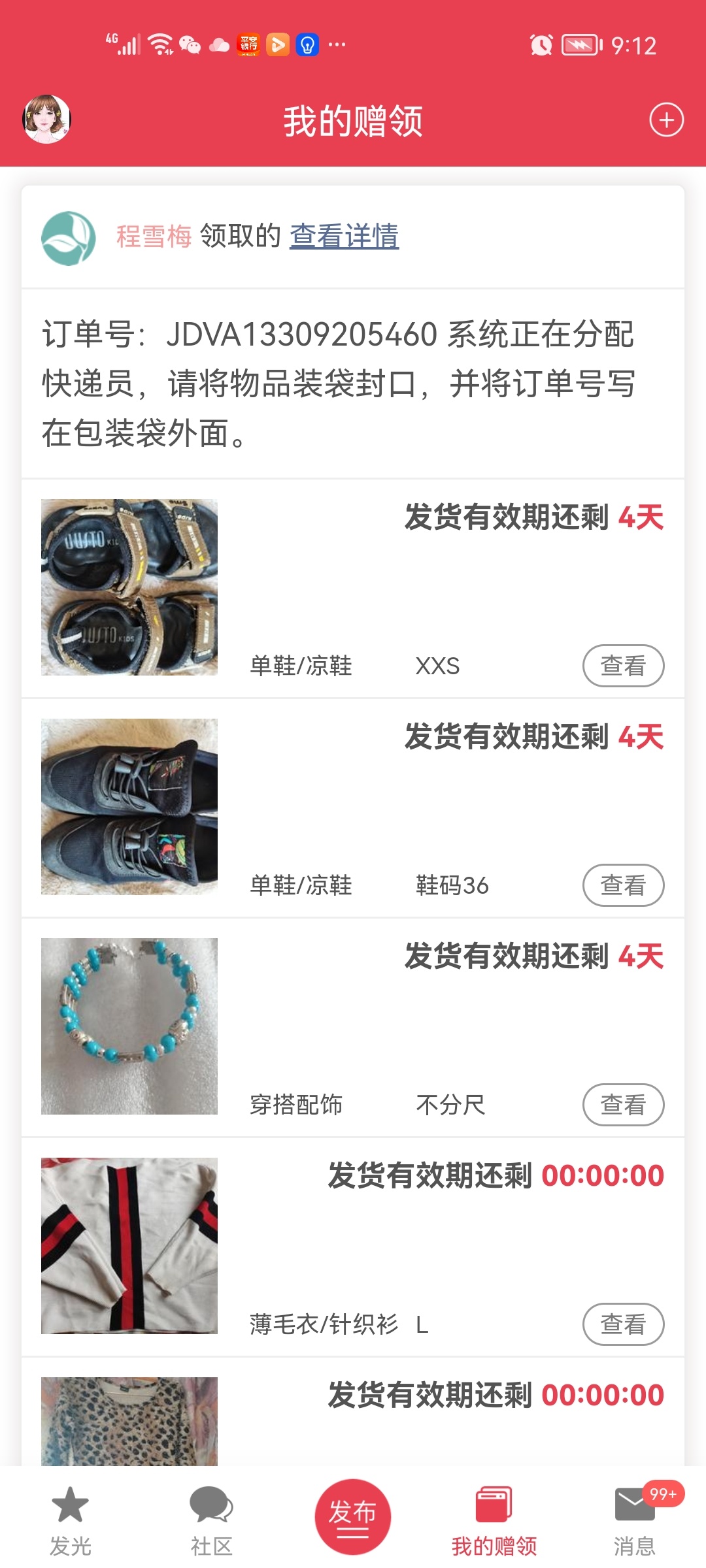Tap 查看 for the XXS sandals
The image size is (706, 1568).
(x=623, y=666)
